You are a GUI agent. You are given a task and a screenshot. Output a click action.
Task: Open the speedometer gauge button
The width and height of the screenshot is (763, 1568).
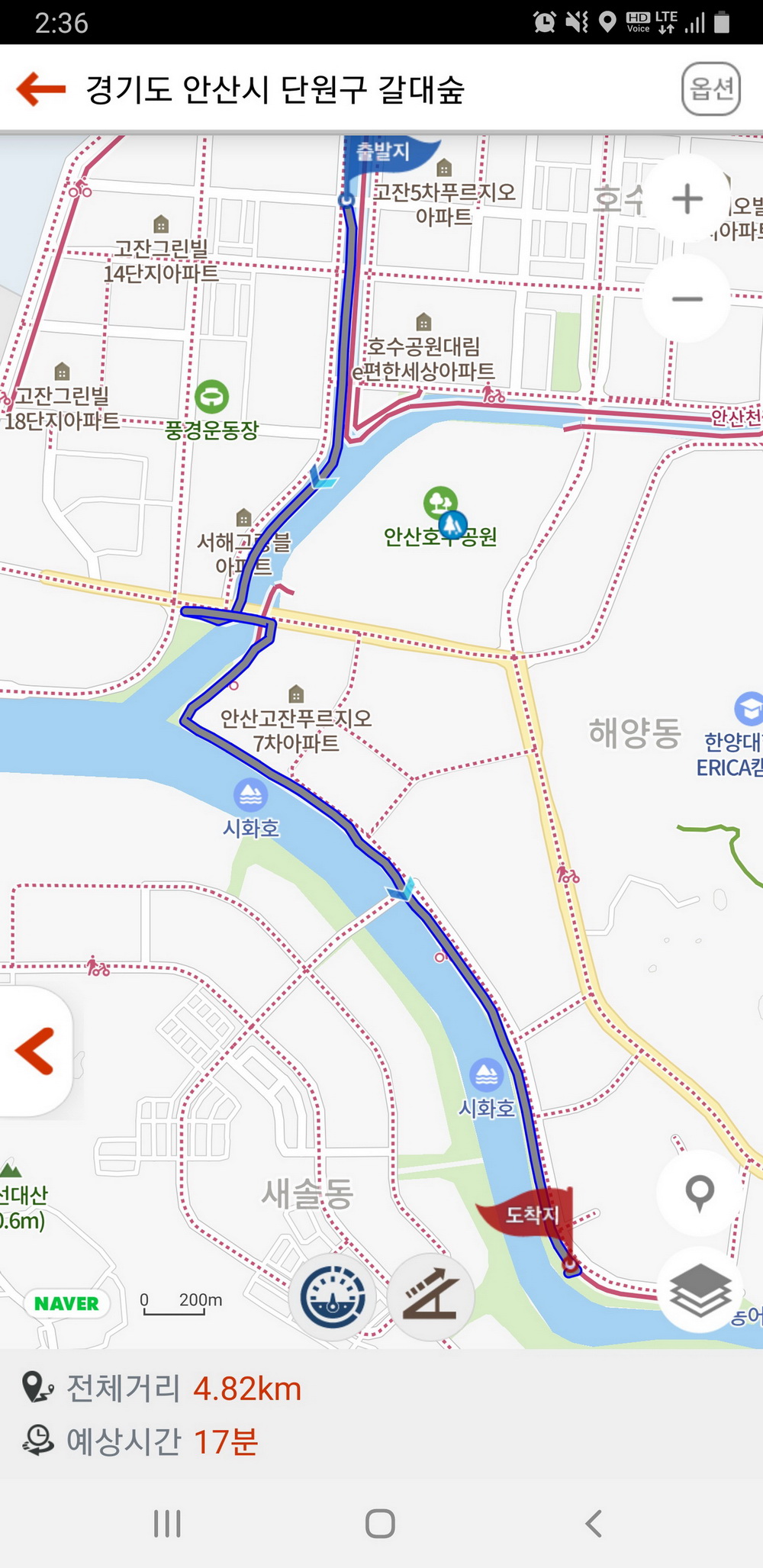tap(333, 1297)
